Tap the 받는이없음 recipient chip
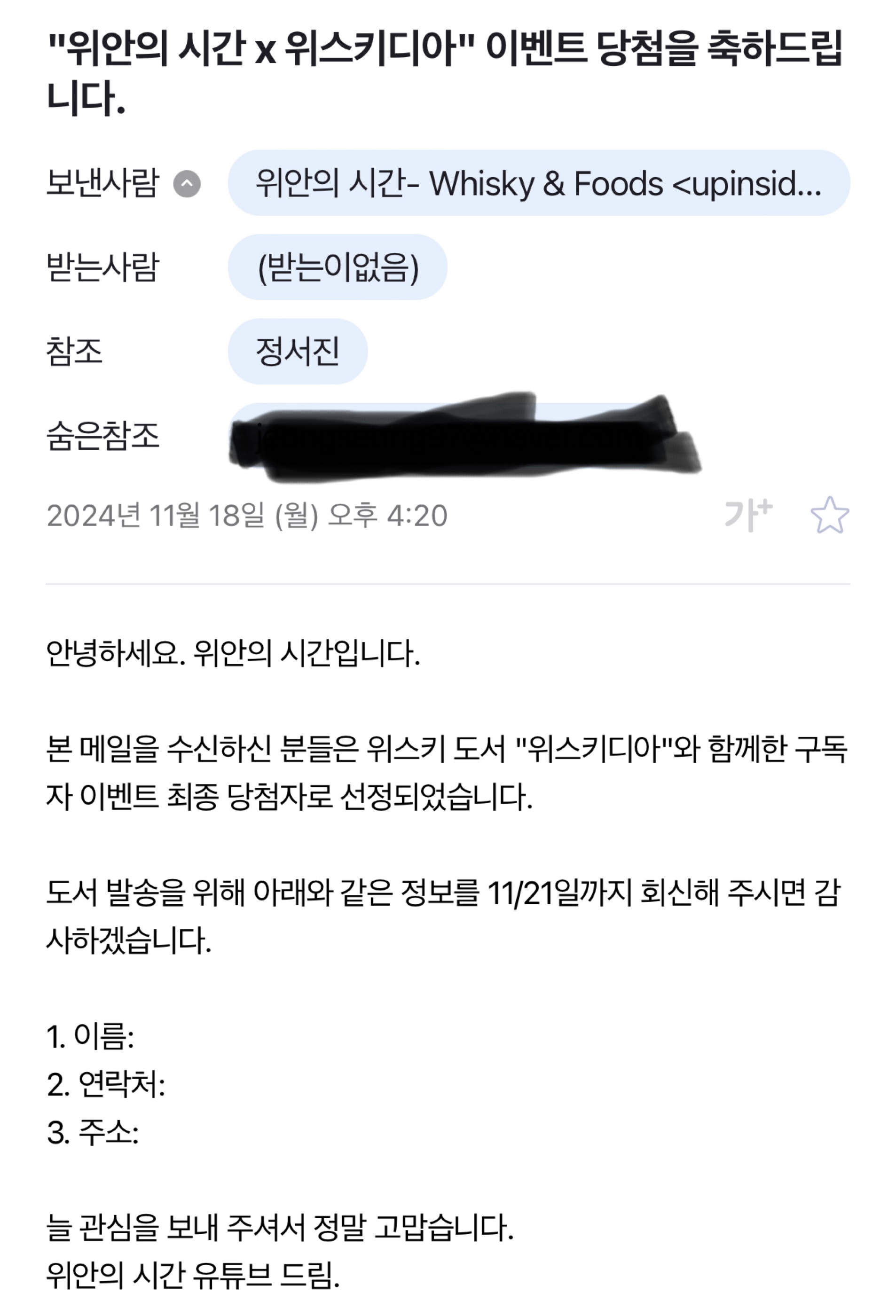The width and height of the screenshot is (896, 1316). coord(337,267)
